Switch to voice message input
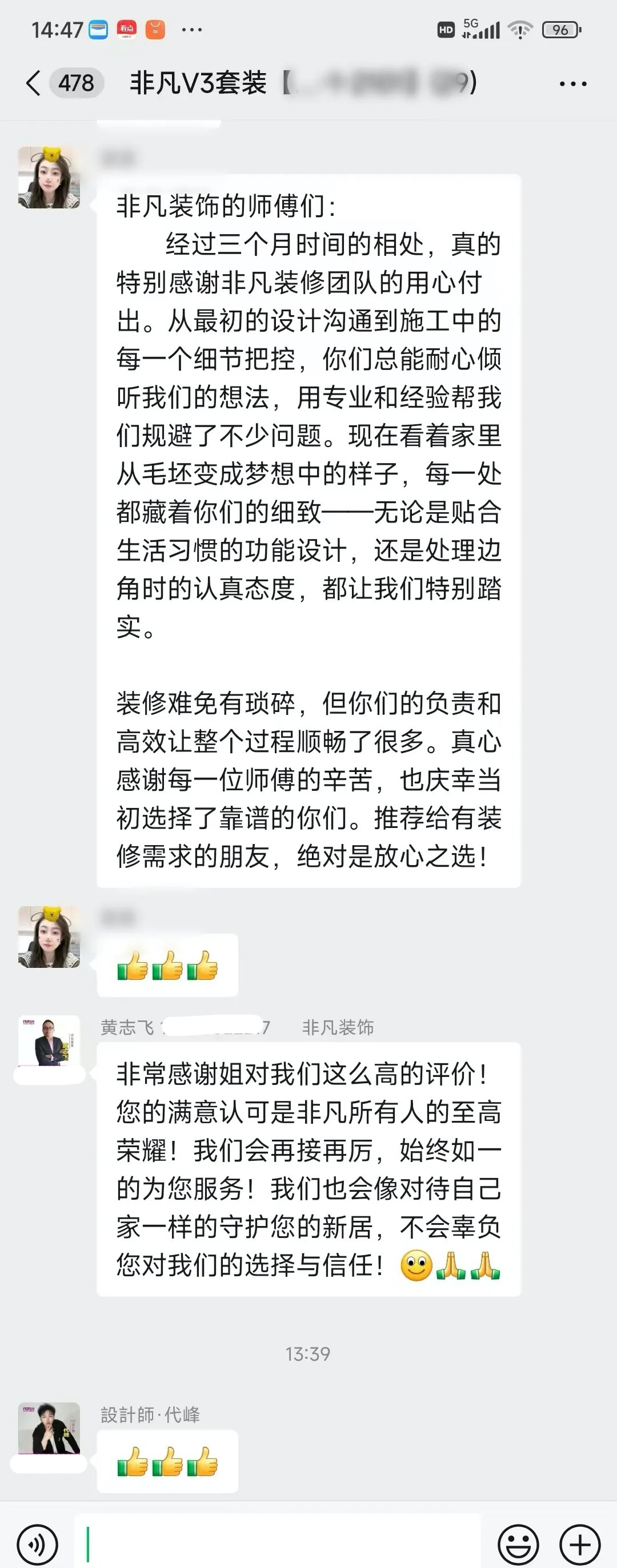Screen dimensions: 617x1568 coord(38,1543)
